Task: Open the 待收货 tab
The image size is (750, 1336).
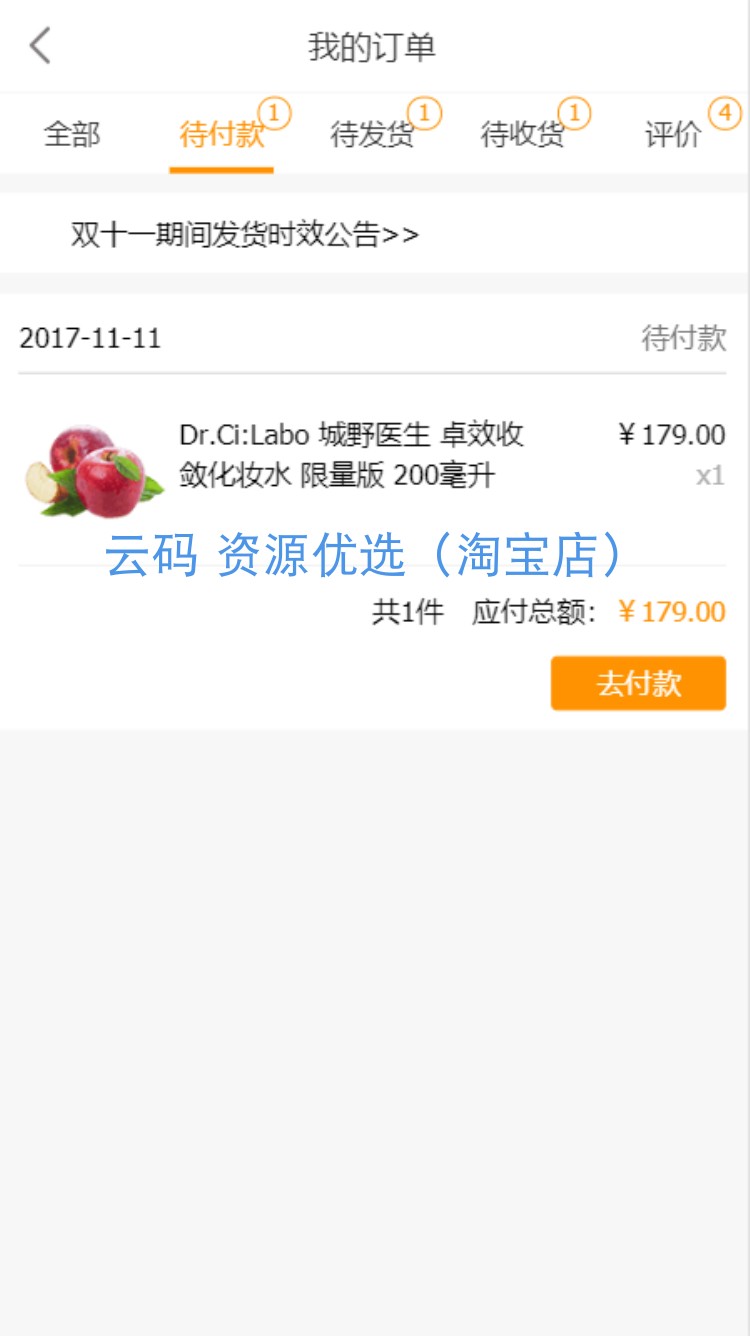Action: [522, 134]
